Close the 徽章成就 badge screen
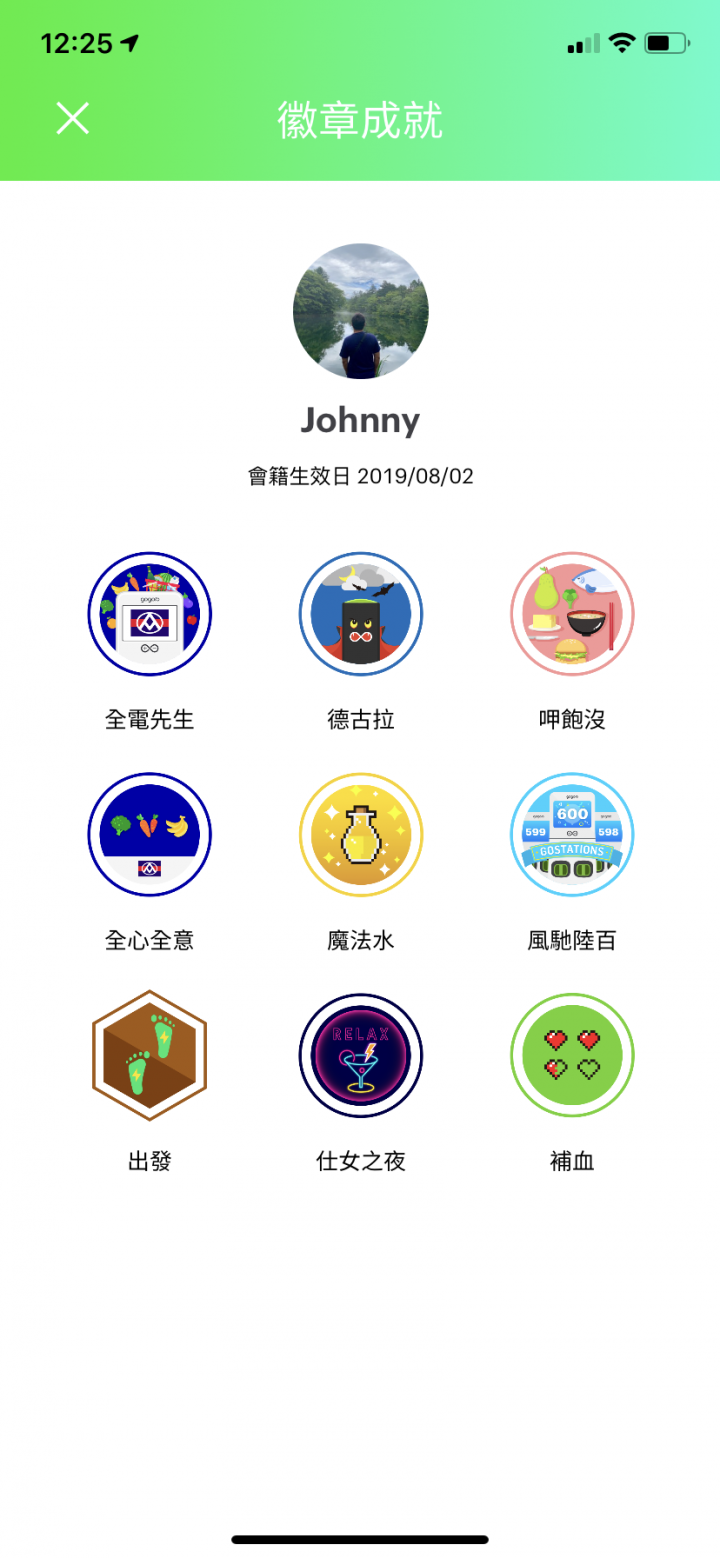 click(x=71, y=118)
